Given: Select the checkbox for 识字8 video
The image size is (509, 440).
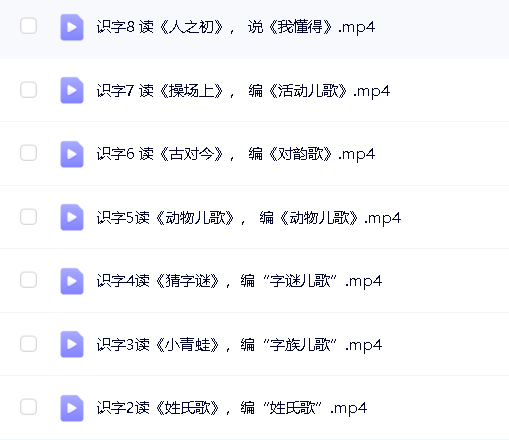Looking at the screenshot, I should [x=28, y=26].
